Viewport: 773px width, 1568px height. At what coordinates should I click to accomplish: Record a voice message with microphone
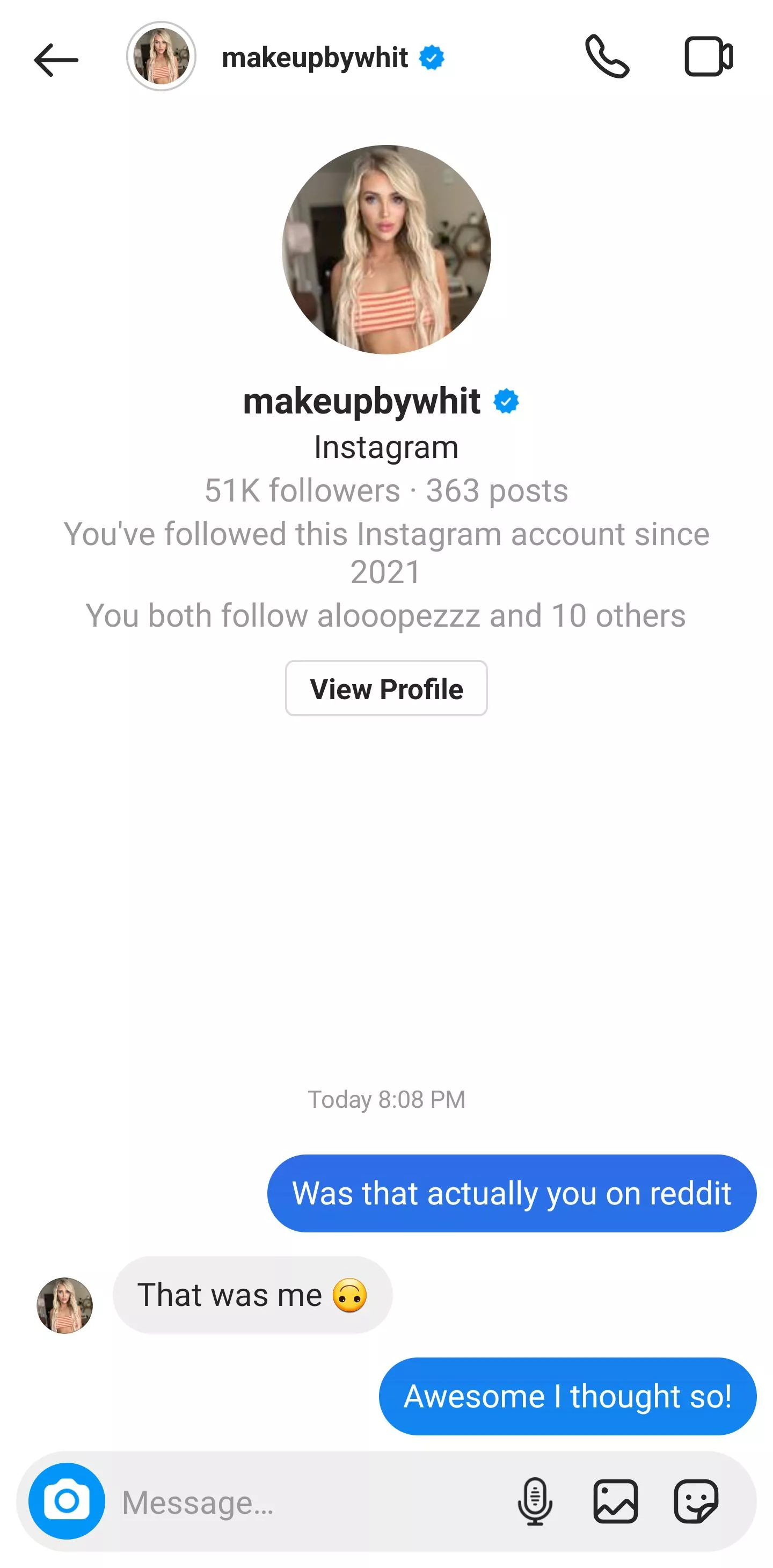pos(535,1501)
